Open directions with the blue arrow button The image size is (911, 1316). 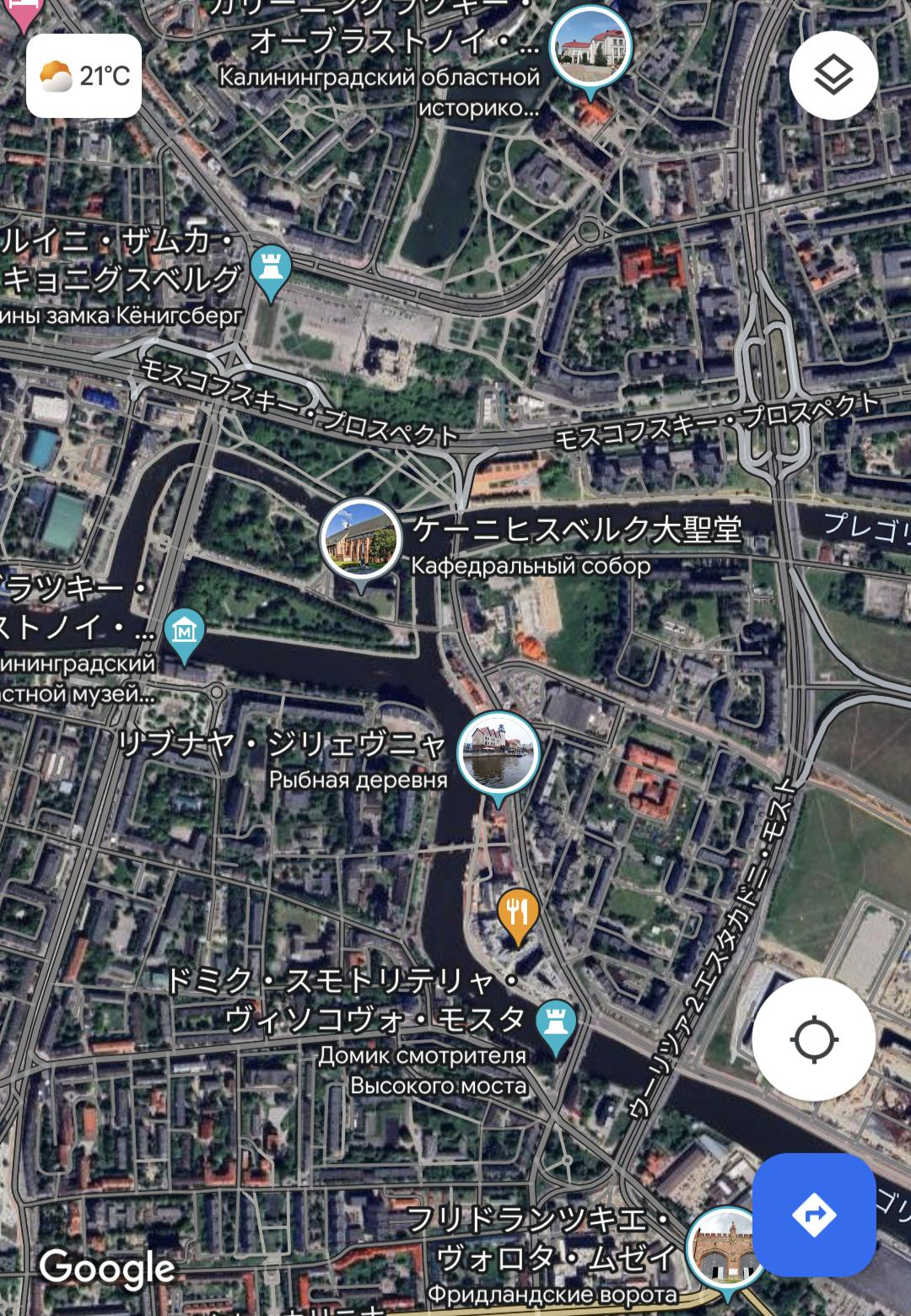(813, 1214)
